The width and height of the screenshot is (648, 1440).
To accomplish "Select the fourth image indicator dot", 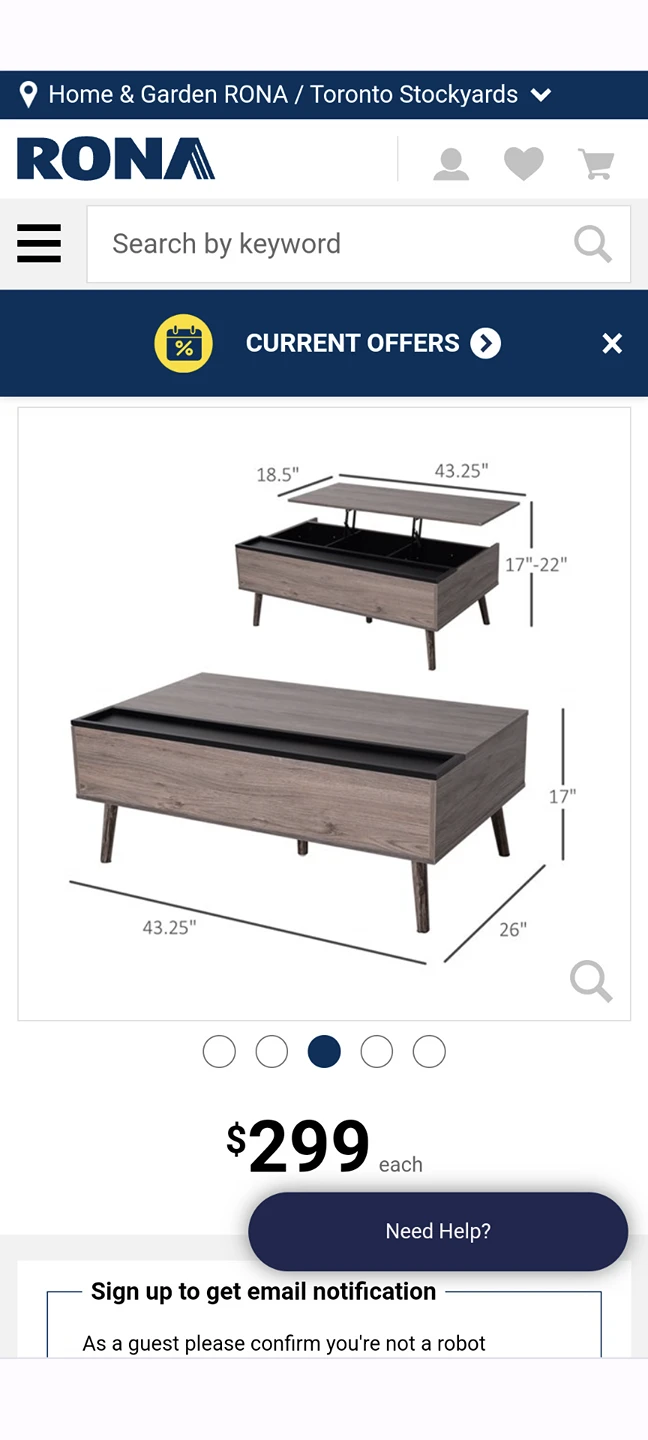I will [377, 1052].
